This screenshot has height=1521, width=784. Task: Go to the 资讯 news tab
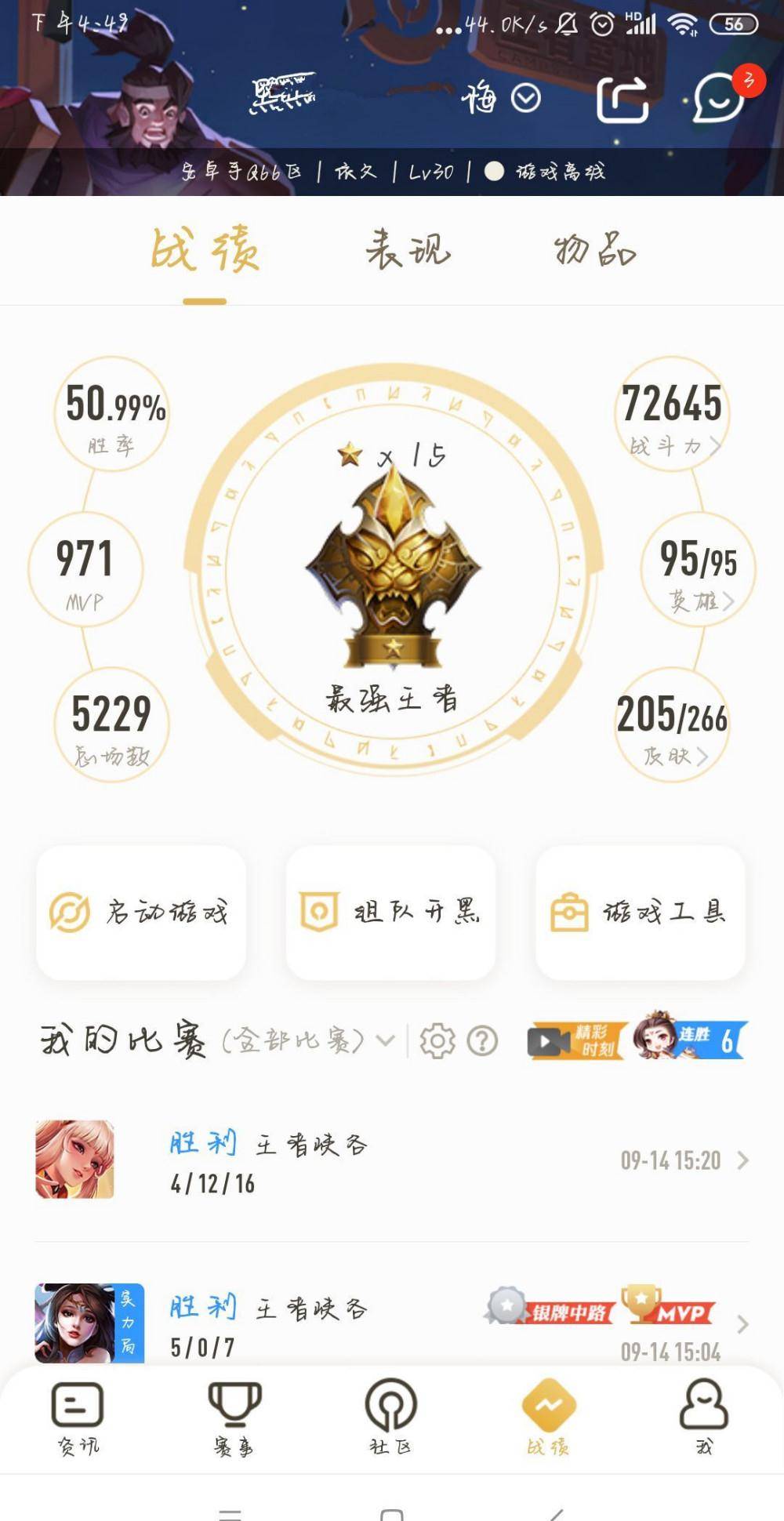coord(78,1419)
